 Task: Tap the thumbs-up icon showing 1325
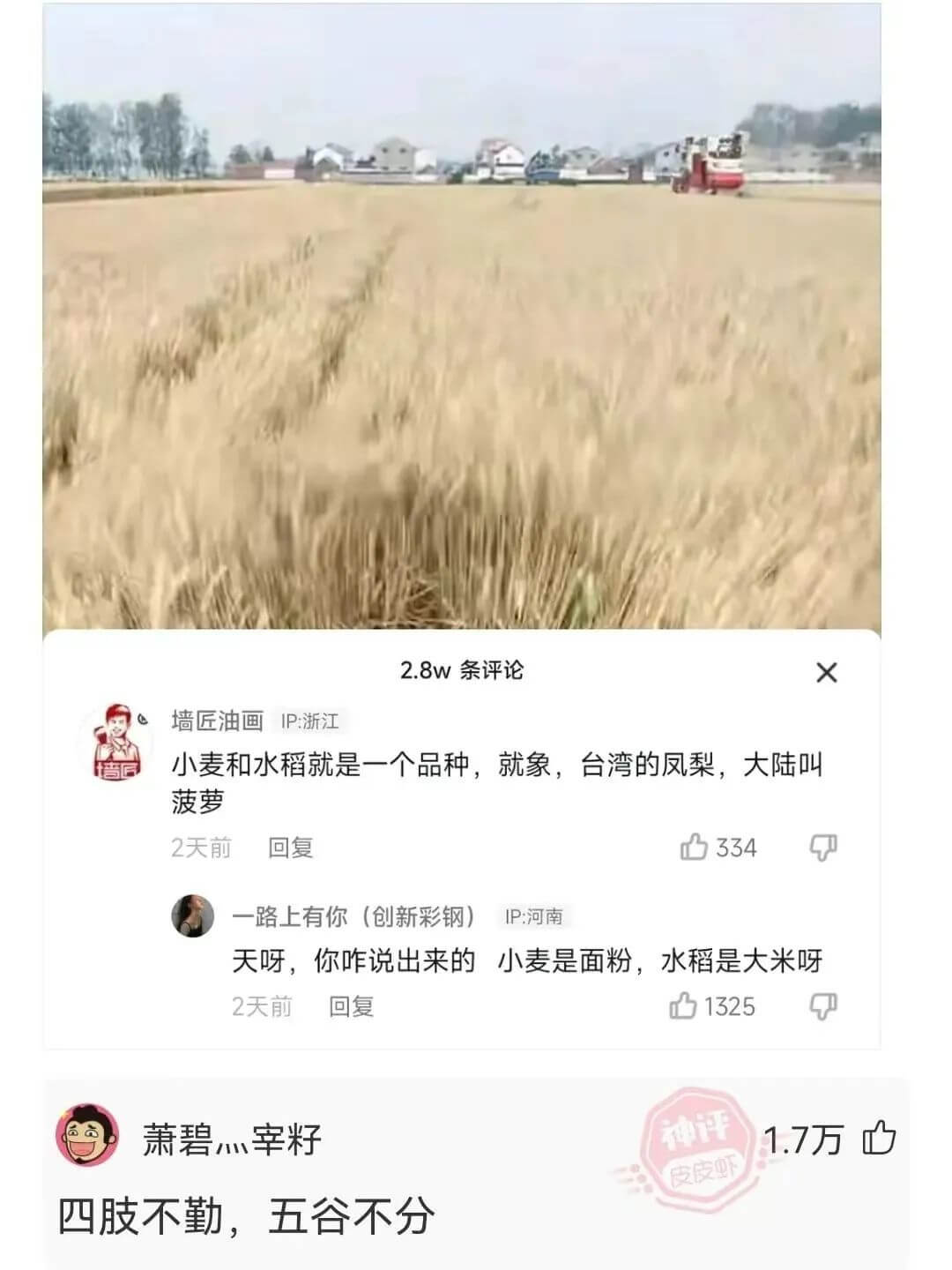coord(683,1005)
